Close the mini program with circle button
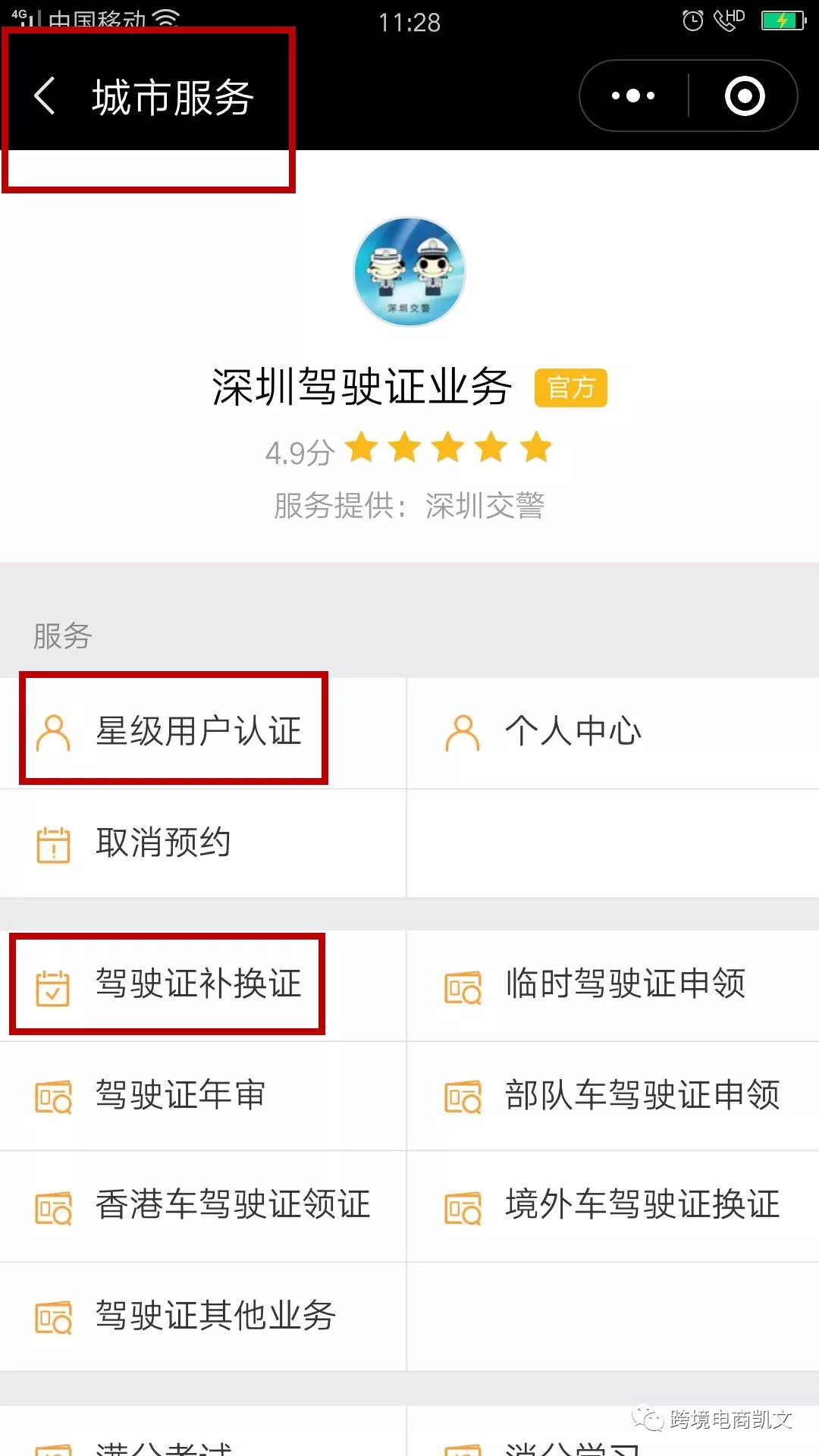Screen dimensions: 819x1456 [x=745, y=96]
